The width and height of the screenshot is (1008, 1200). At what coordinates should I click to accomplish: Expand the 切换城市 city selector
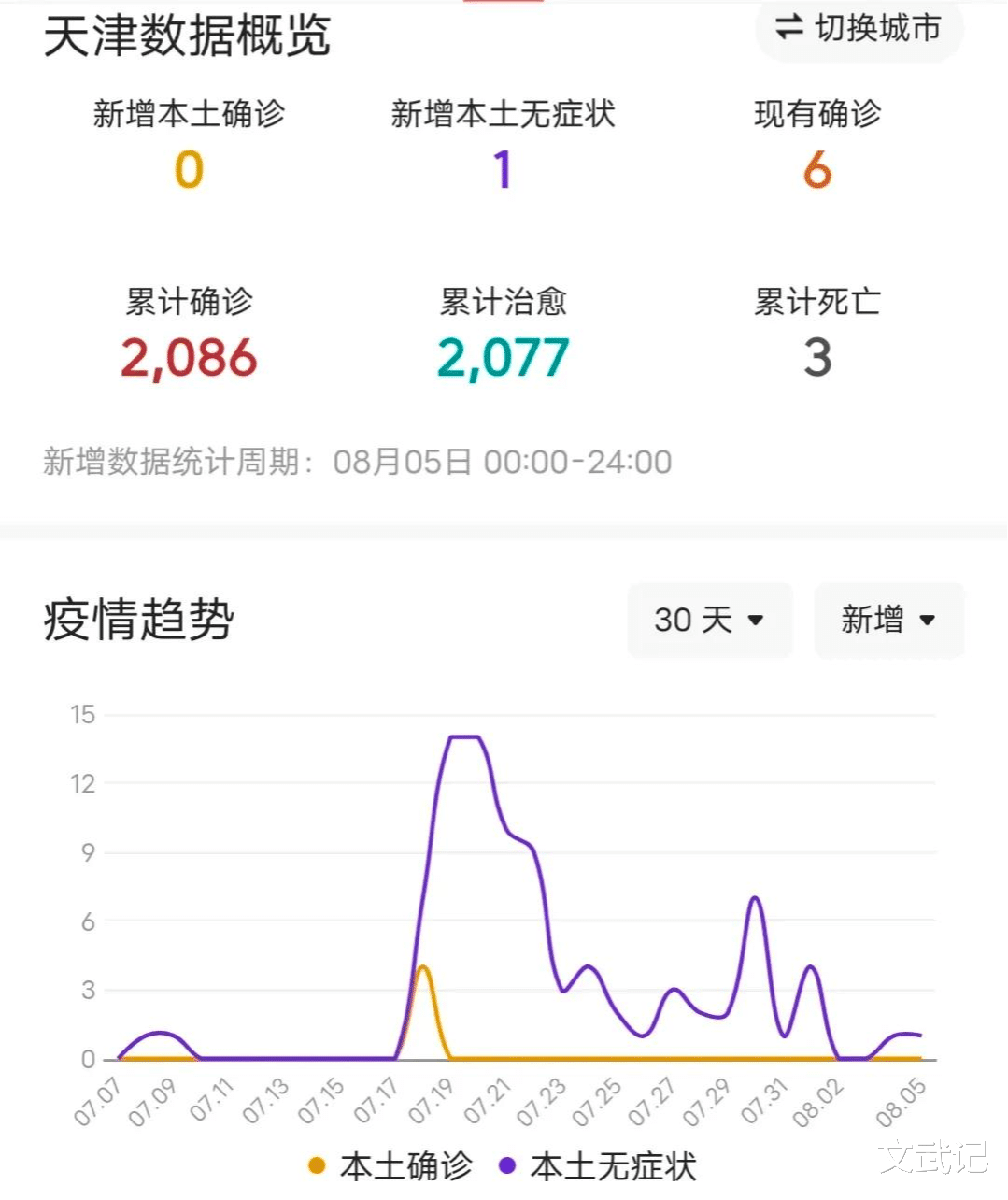coord(859,29)
